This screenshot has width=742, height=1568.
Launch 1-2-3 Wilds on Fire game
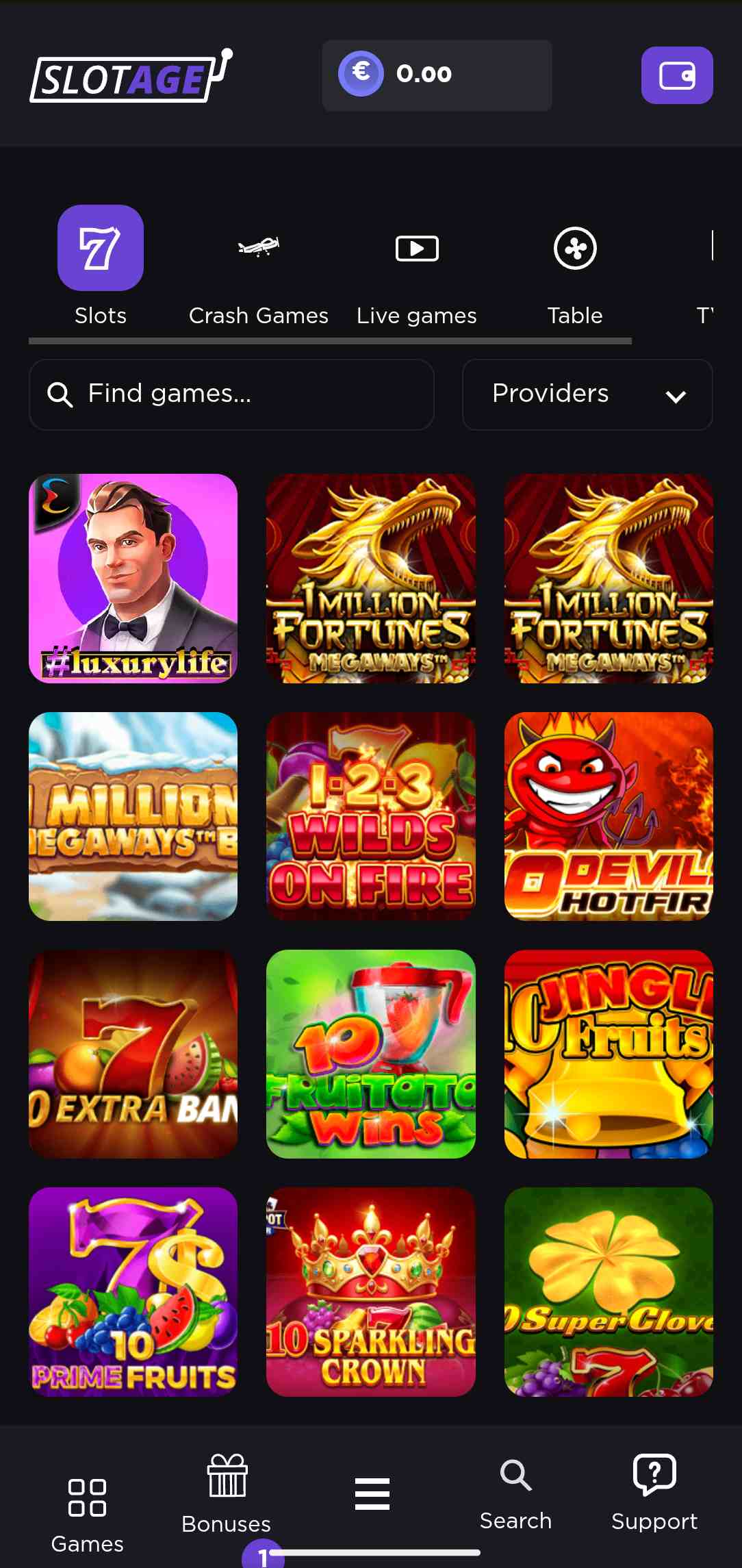(x=370, y=816)
